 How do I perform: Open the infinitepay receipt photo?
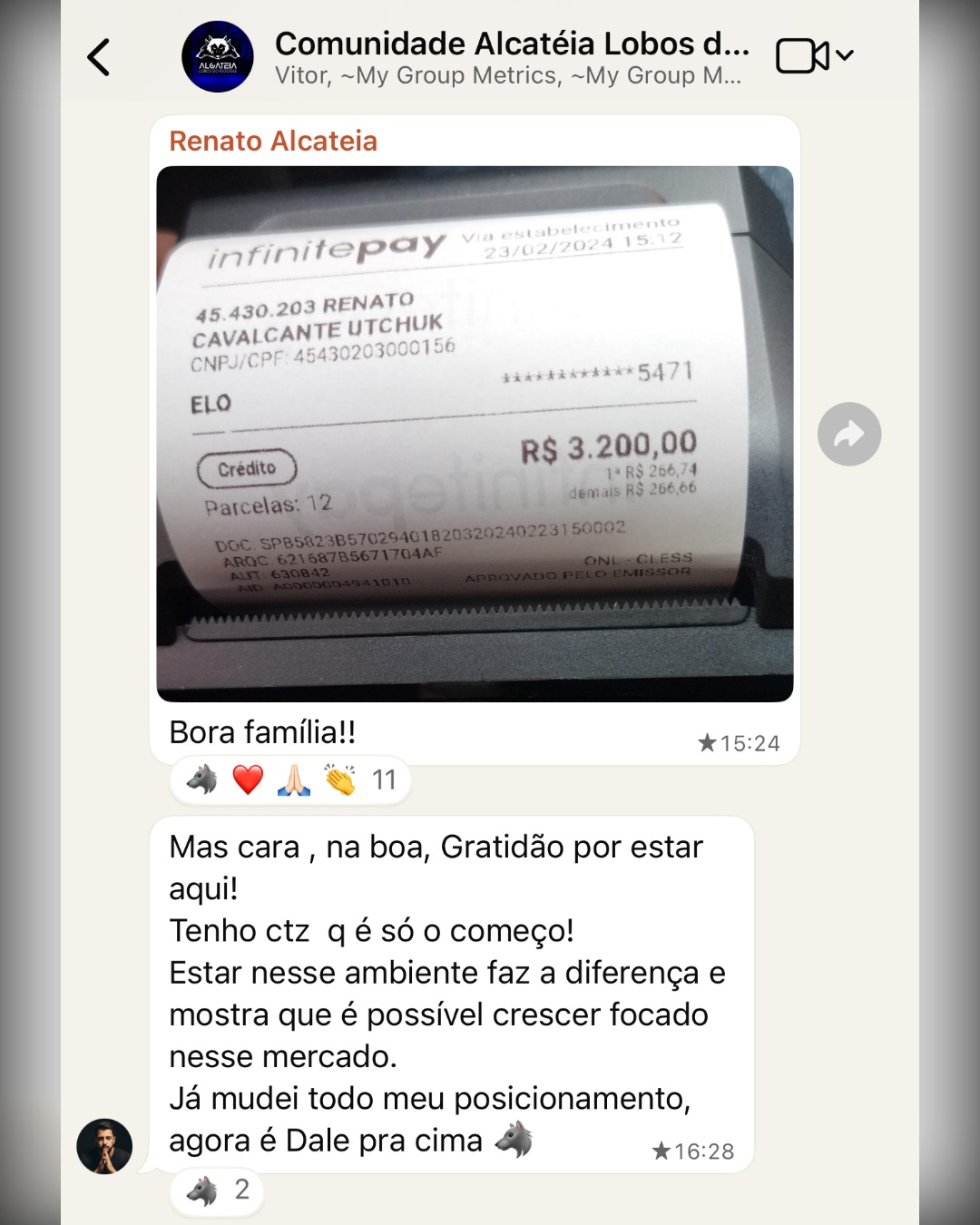click(x=475, y=434)
